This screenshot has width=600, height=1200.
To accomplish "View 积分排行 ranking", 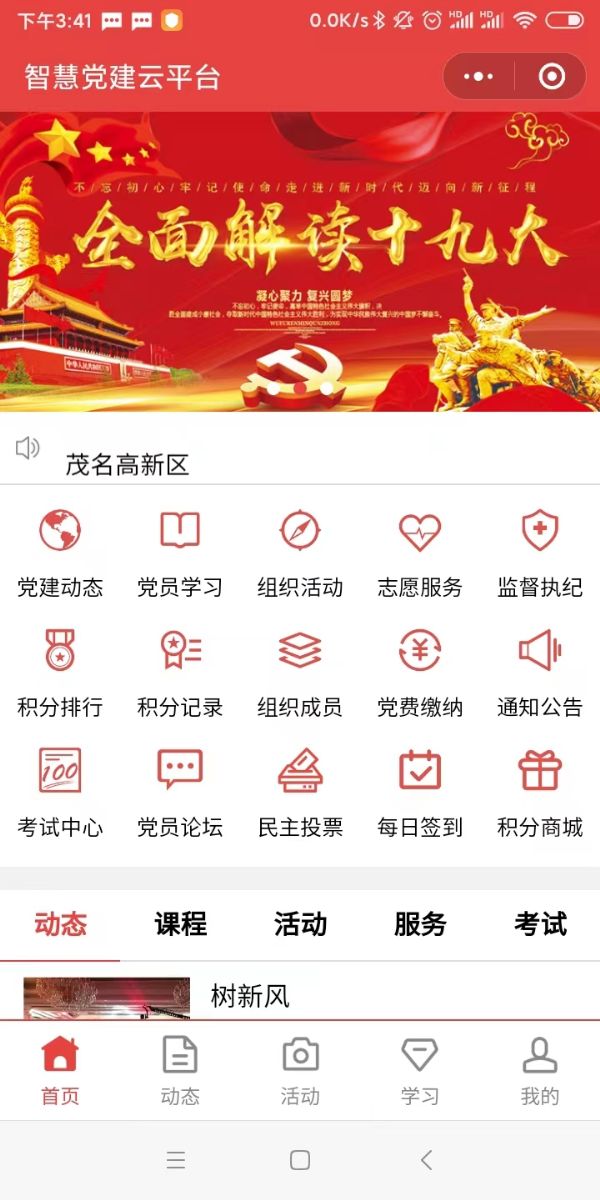I will coord(60,672).
